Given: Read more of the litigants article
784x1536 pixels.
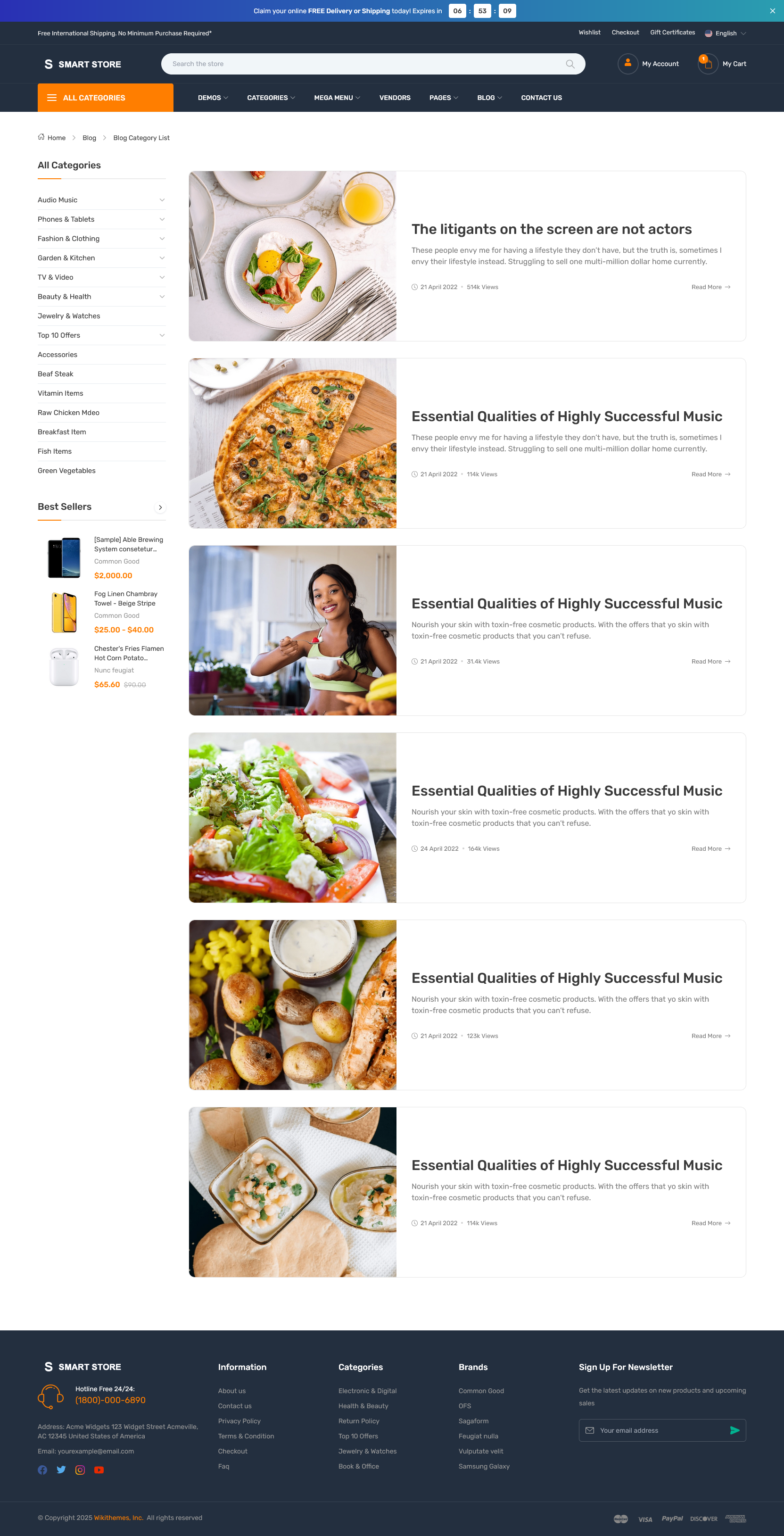Looking at the screenshot, I should pyautogui.click(x=710, y=287).
